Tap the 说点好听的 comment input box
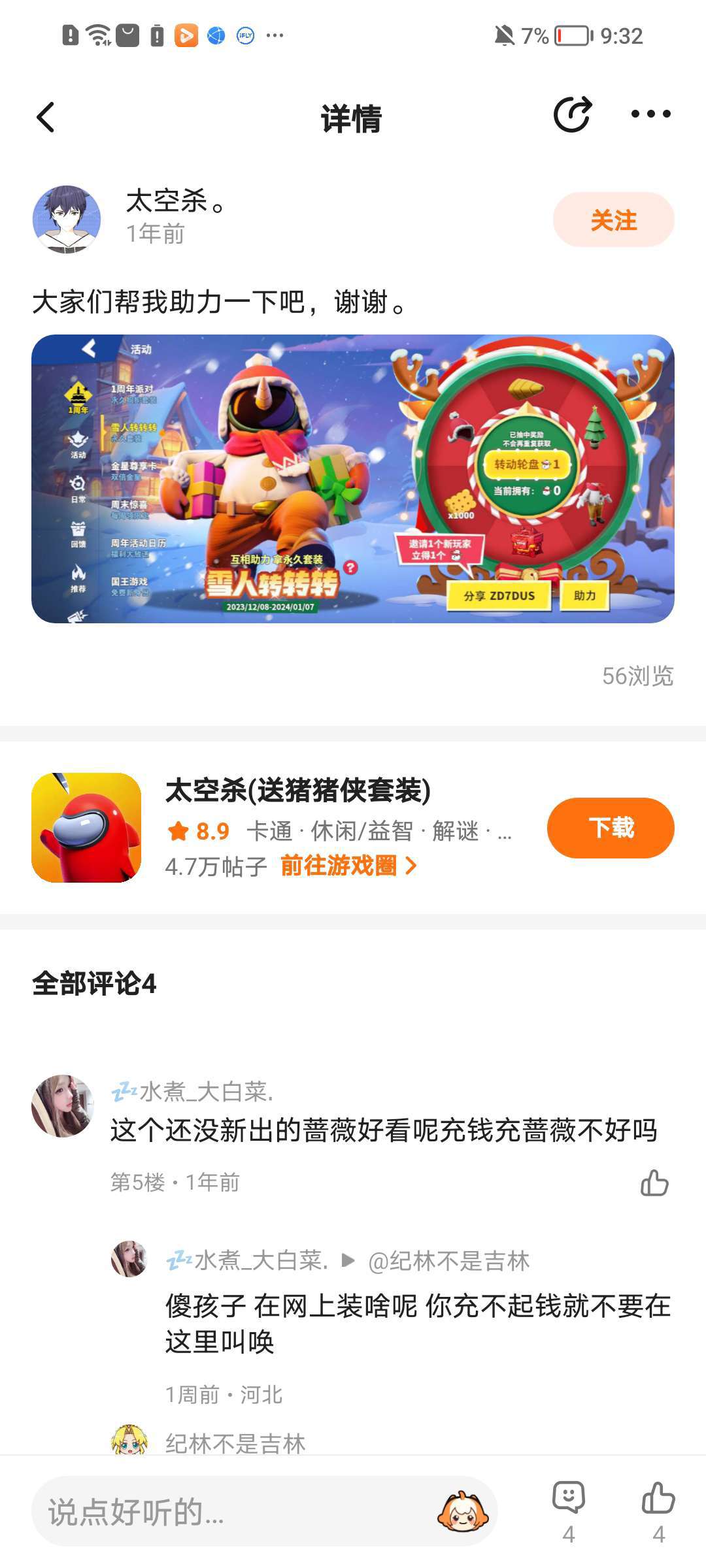 235,1511
